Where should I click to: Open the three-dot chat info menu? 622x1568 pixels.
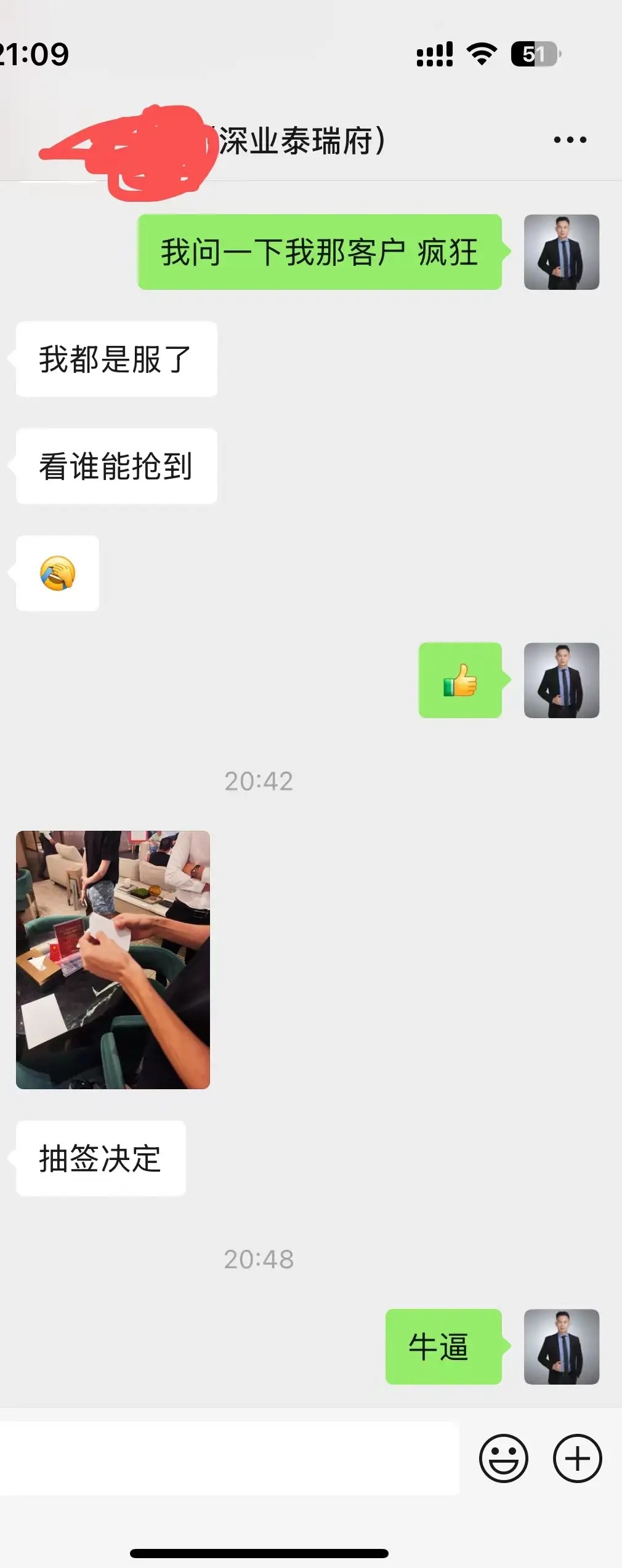click(x=570, y=140)
